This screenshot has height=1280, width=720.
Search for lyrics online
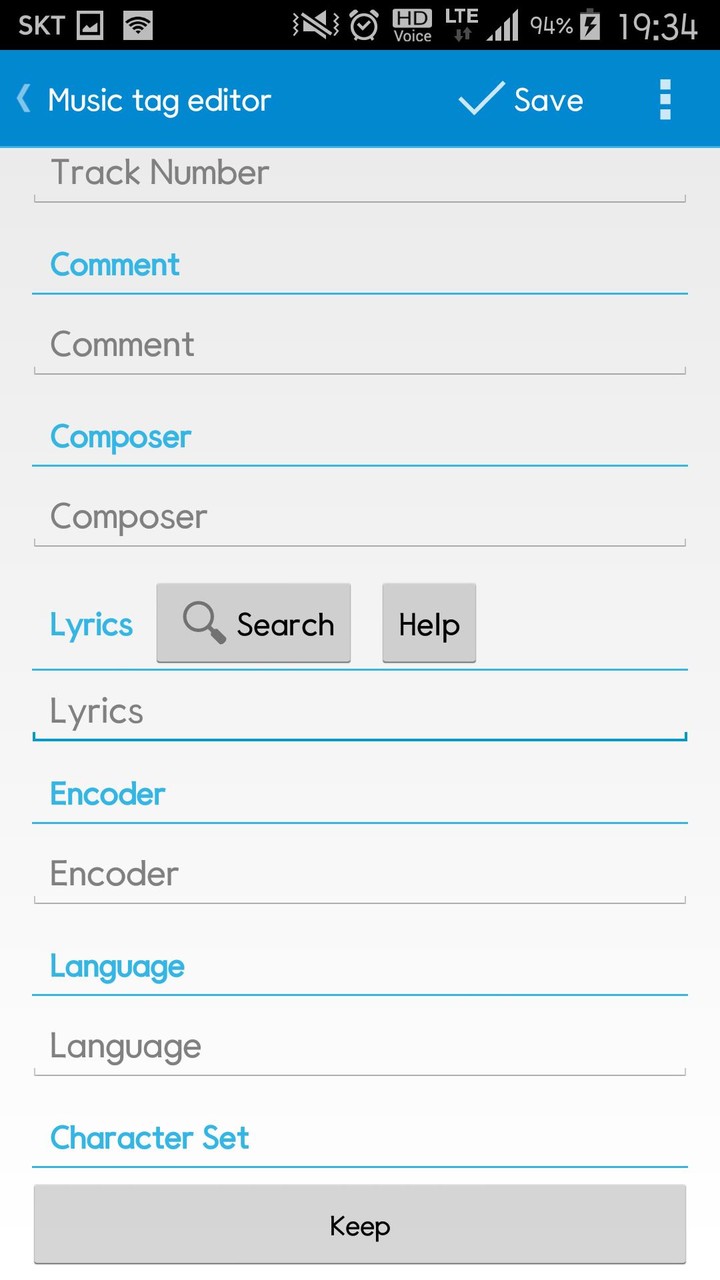click(x=254, y=624)
